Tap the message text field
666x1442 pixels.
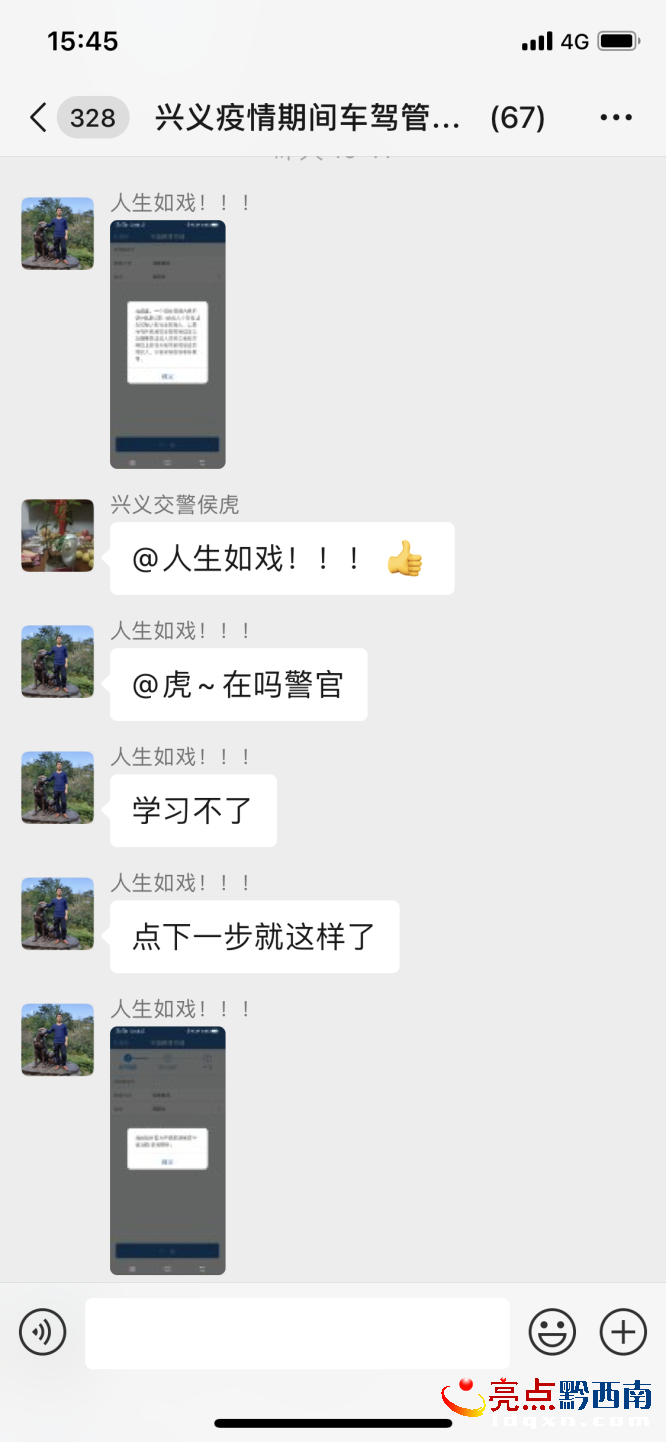click(x=297, y=1333)
